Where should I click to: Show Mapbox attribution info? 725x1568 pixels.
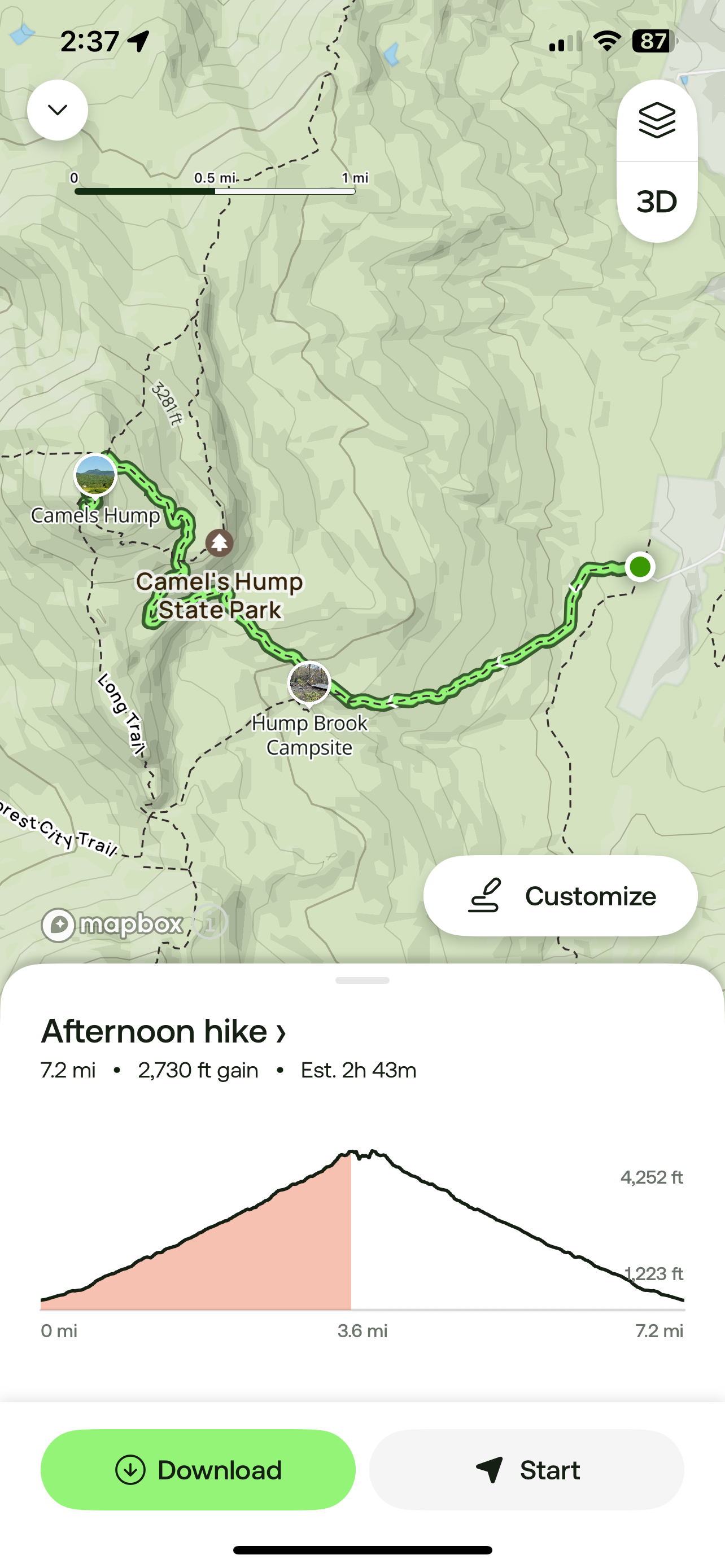pyautogui.click(x=210, y=923)
